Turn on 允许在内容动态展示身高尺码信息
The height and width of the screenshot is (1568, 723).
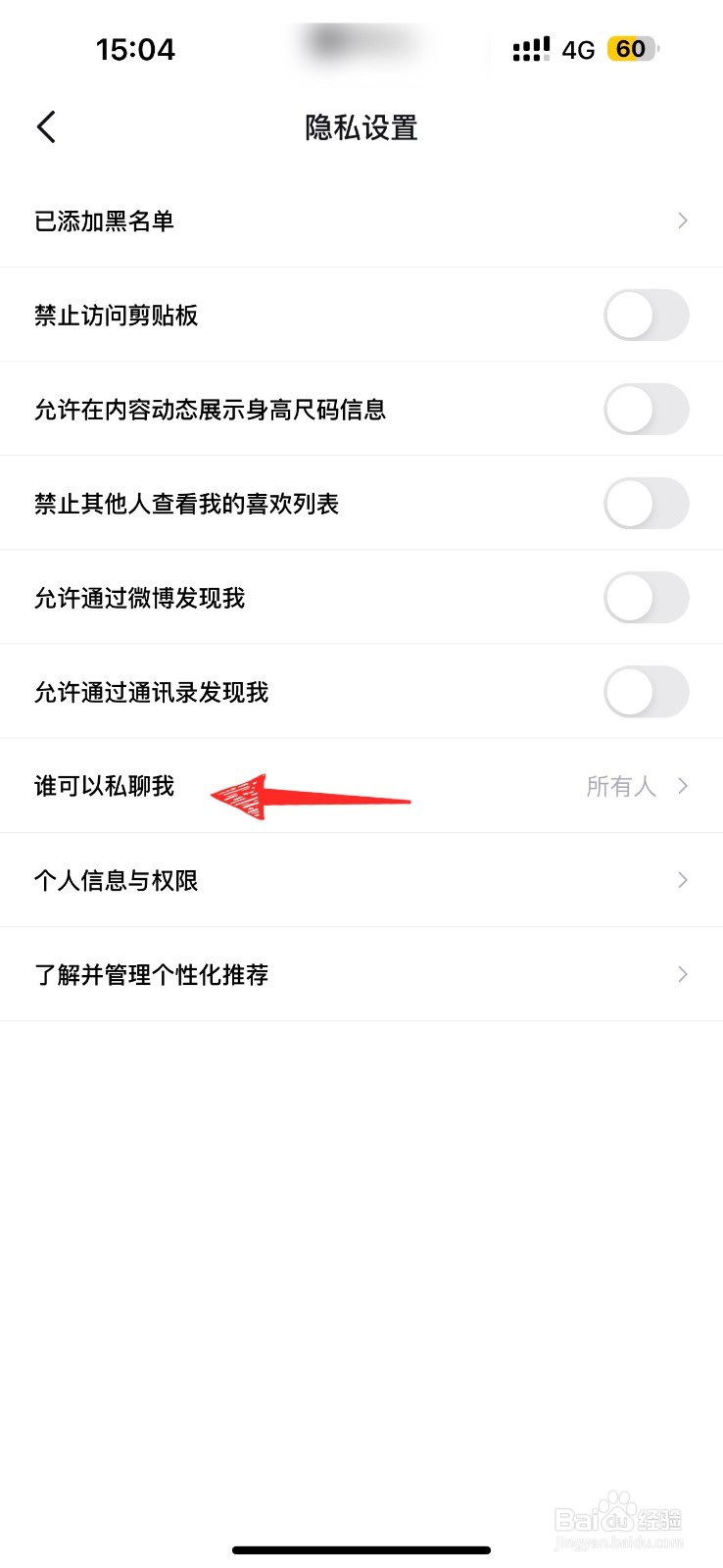click(646, 409)
